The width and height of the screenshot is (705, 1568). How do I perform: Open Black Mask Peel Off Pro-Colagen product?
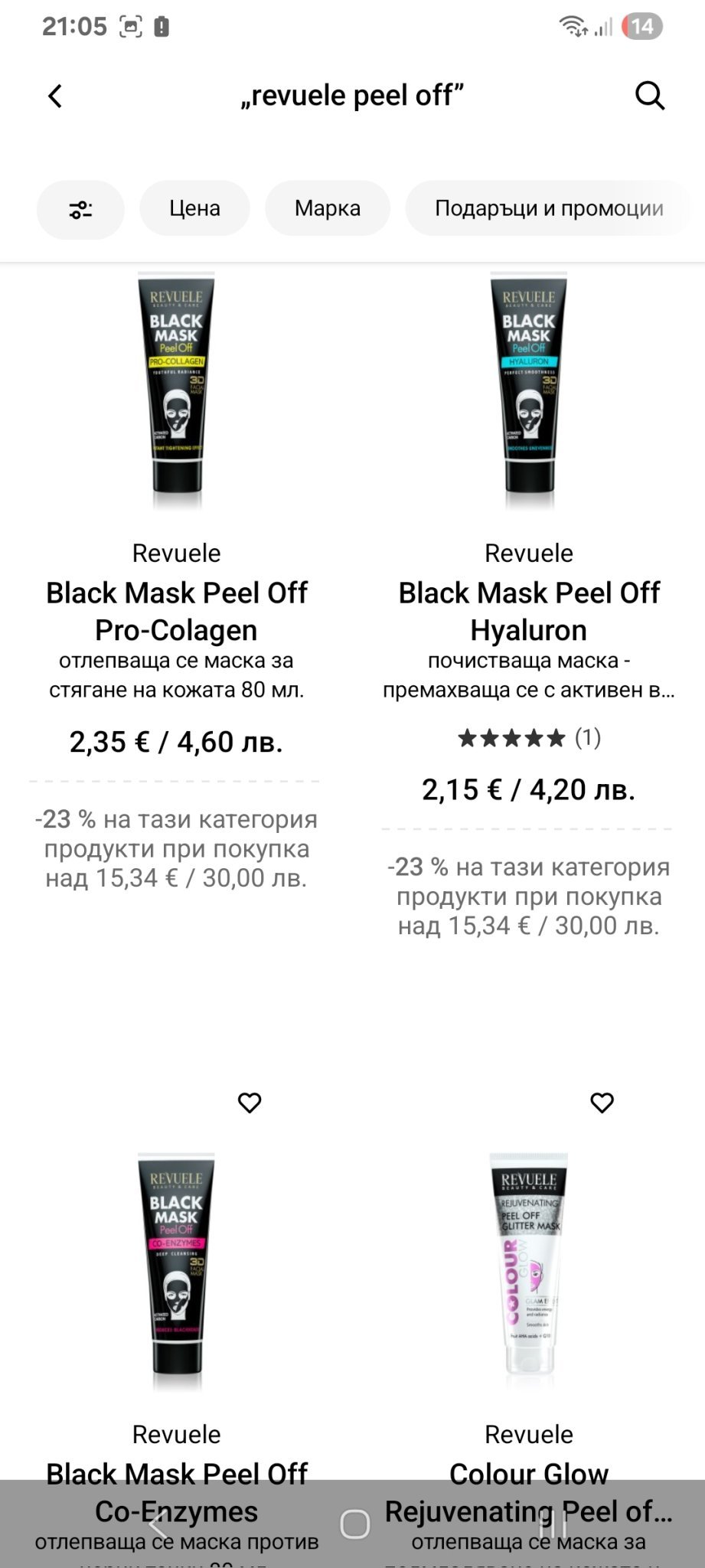coord(176,611)
